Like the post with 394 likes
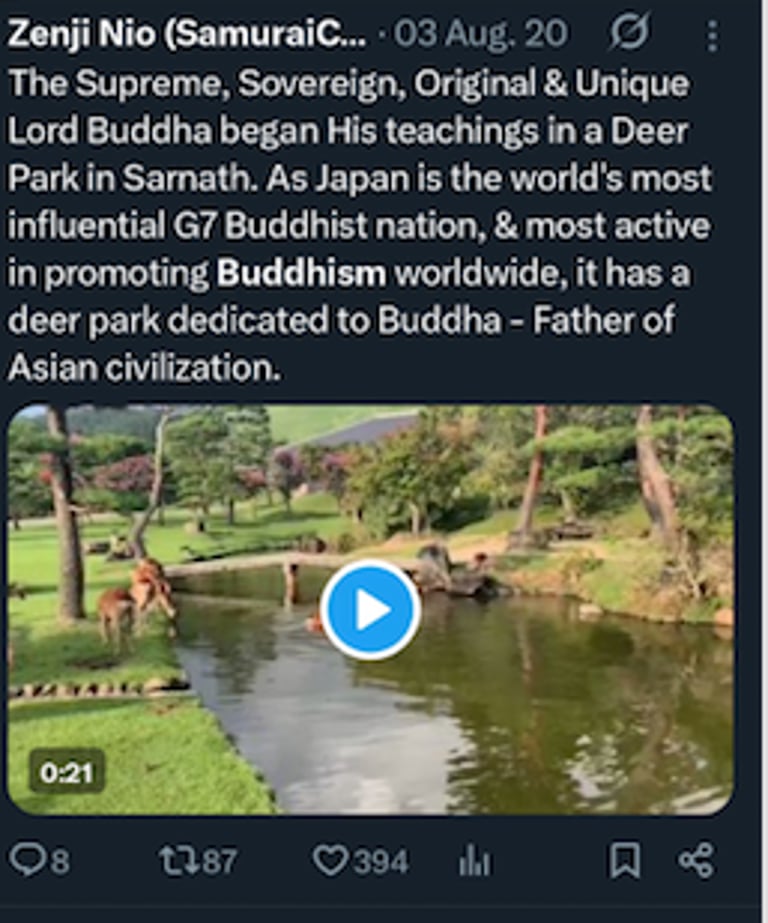This screenshot has height=923, width=768. click(330, 859)
